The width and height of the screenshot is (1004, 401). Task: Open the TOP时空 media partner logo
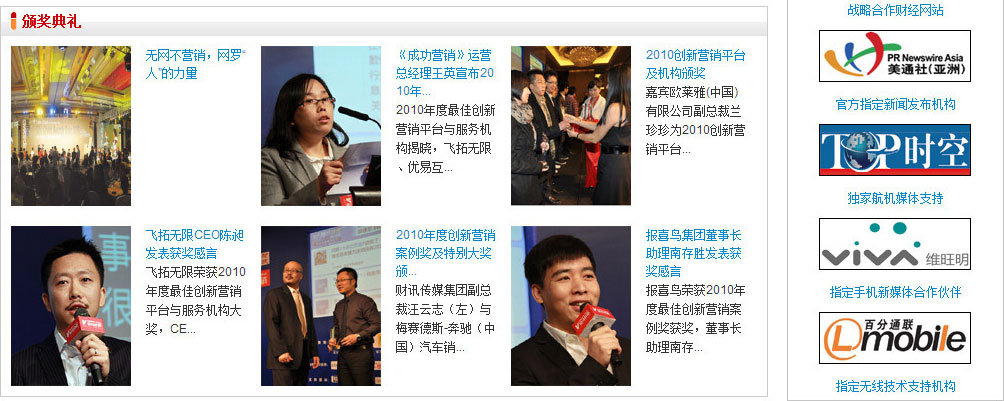click(894, 150)
